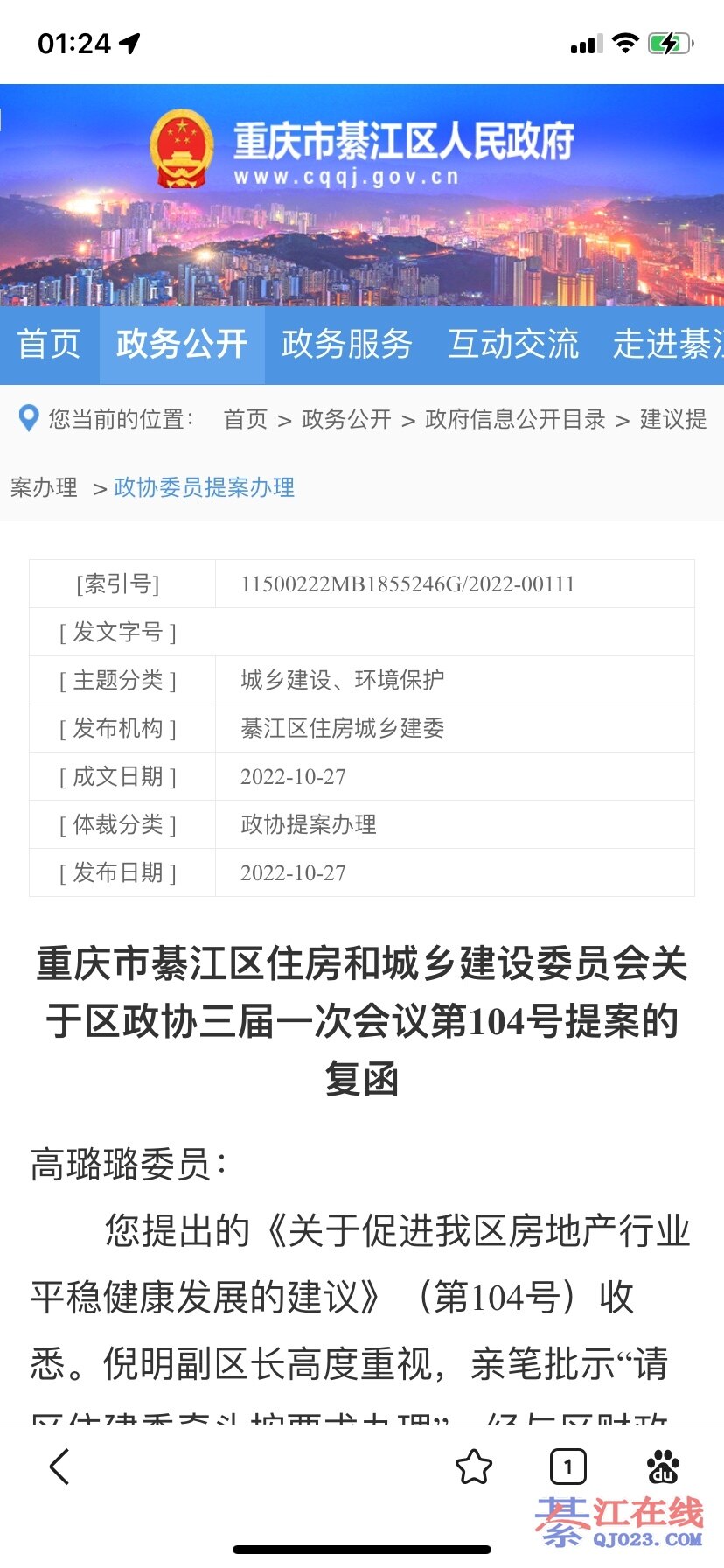The height and width of the screenshot is (1568, 724).
Task: Go back using the browser back arrow
Action: [x=59, y=1466]
